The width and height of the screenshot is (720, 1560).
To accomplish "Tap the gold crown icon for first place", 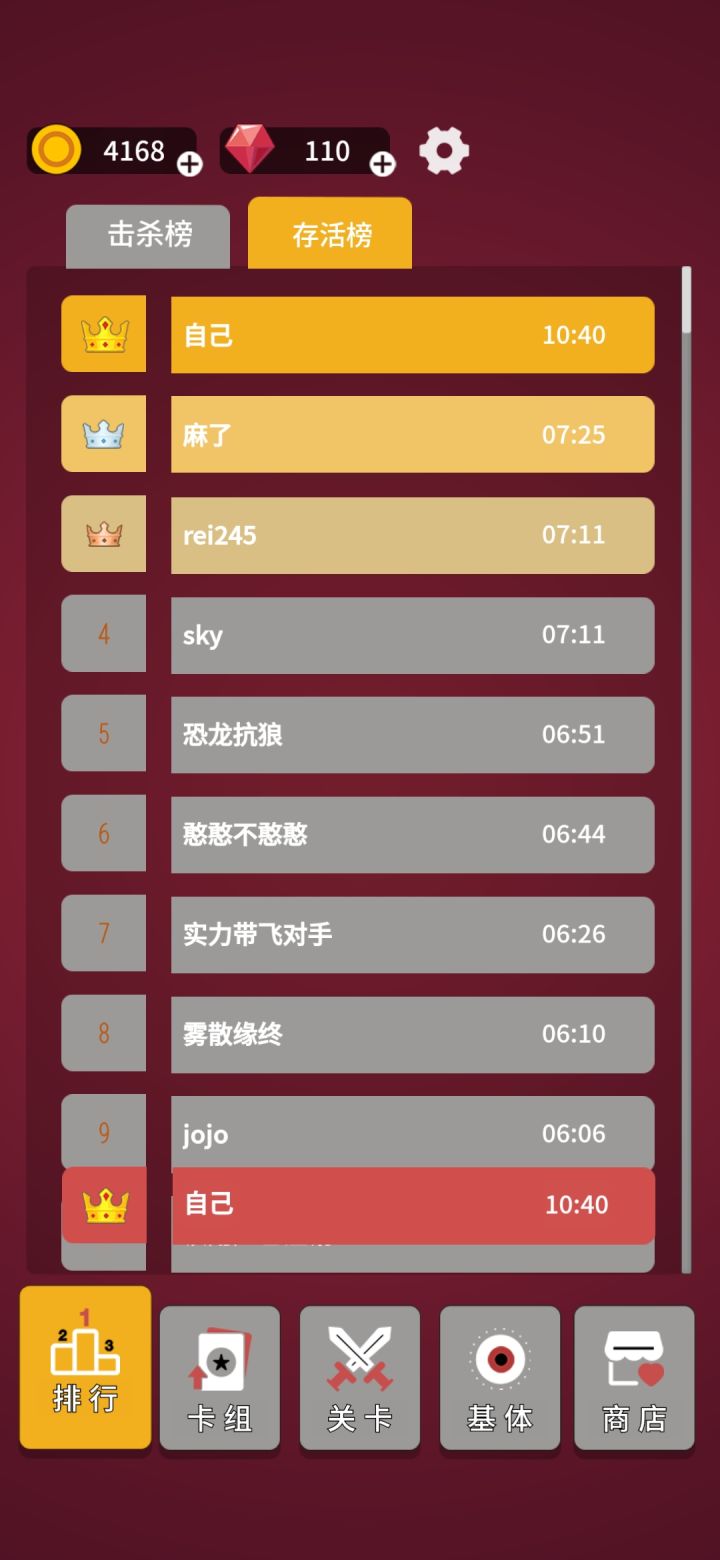I will point(104,334).
